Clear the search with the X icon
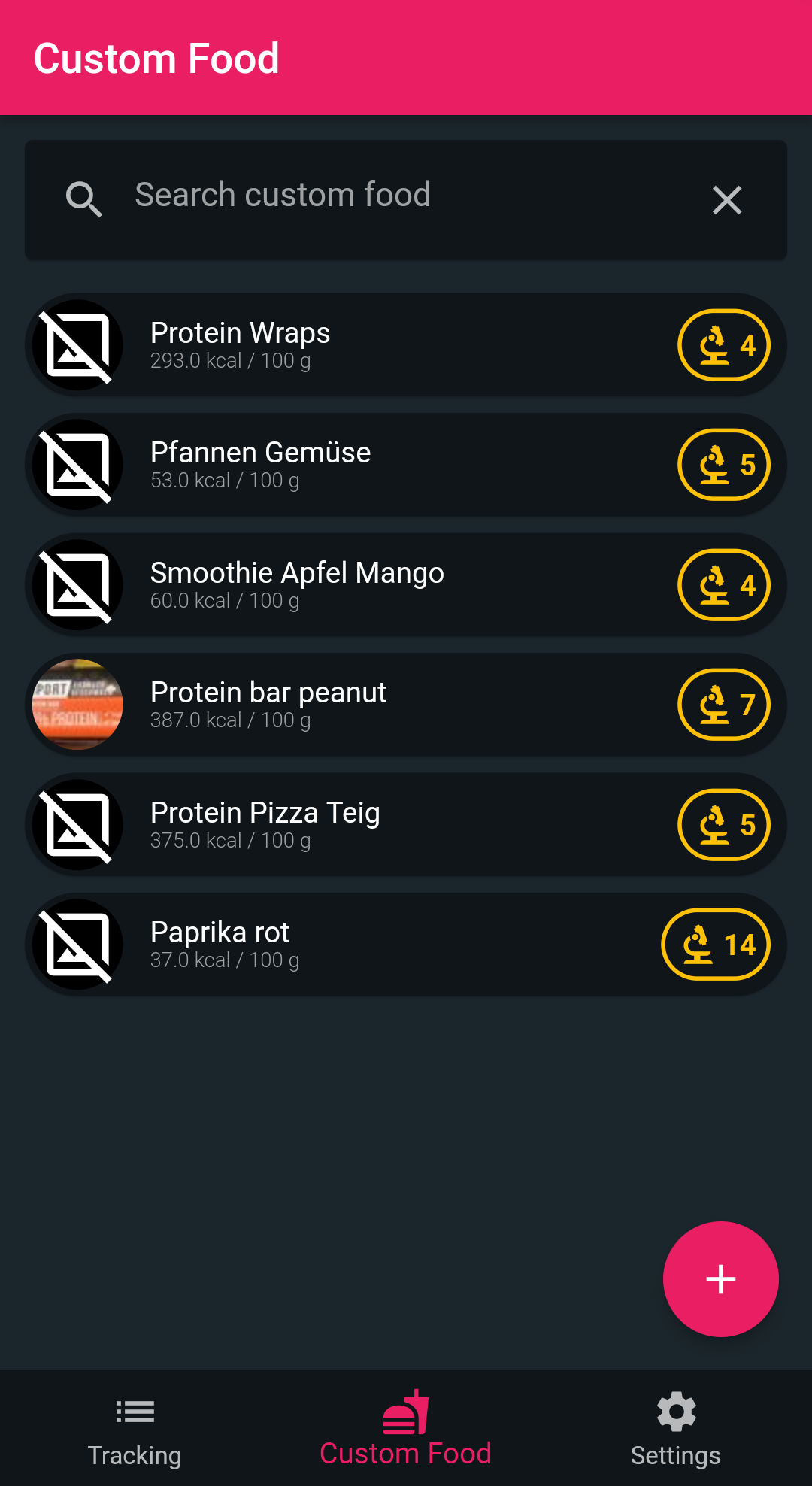This screenshot has height=1486, width=812. point(727,200)
